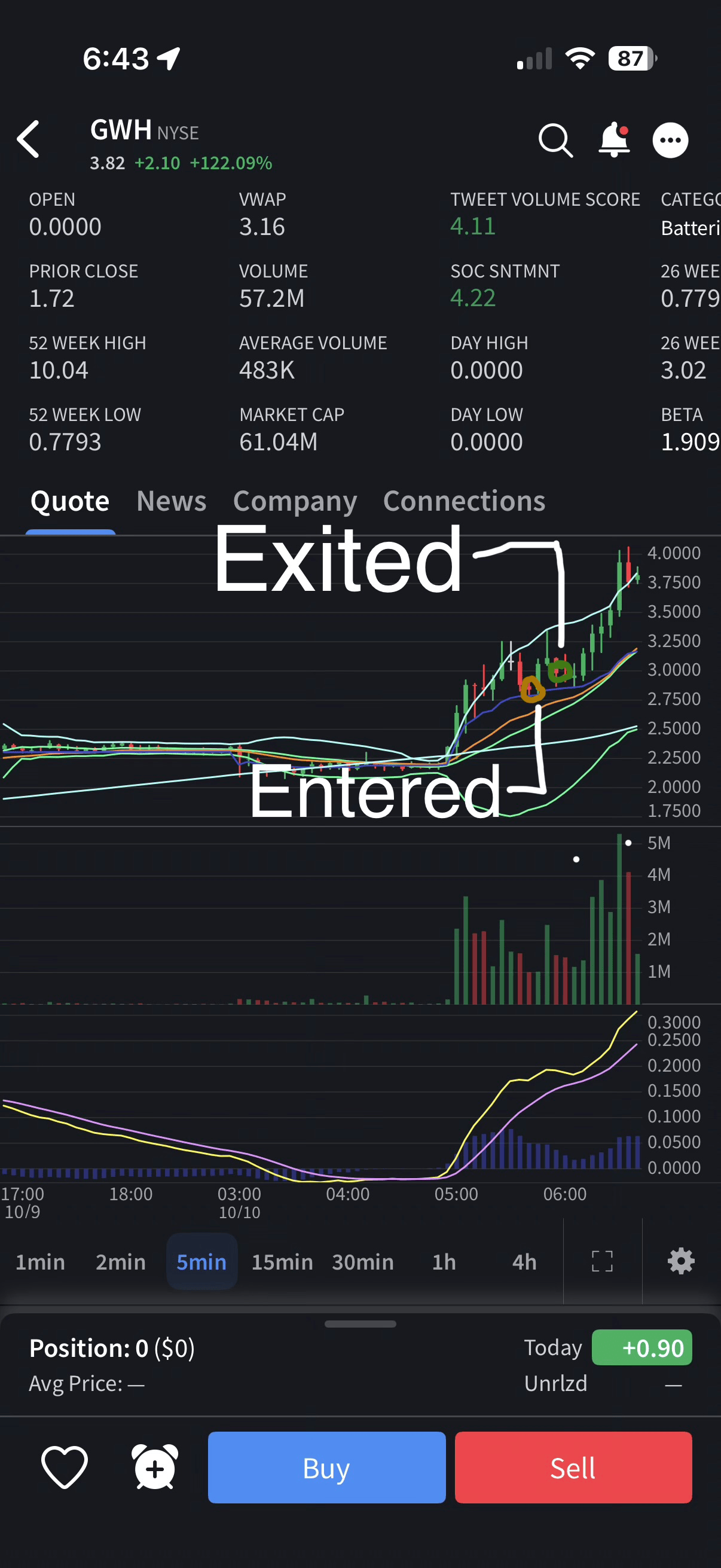Select the 2min chart interval

coord(121,1262)
